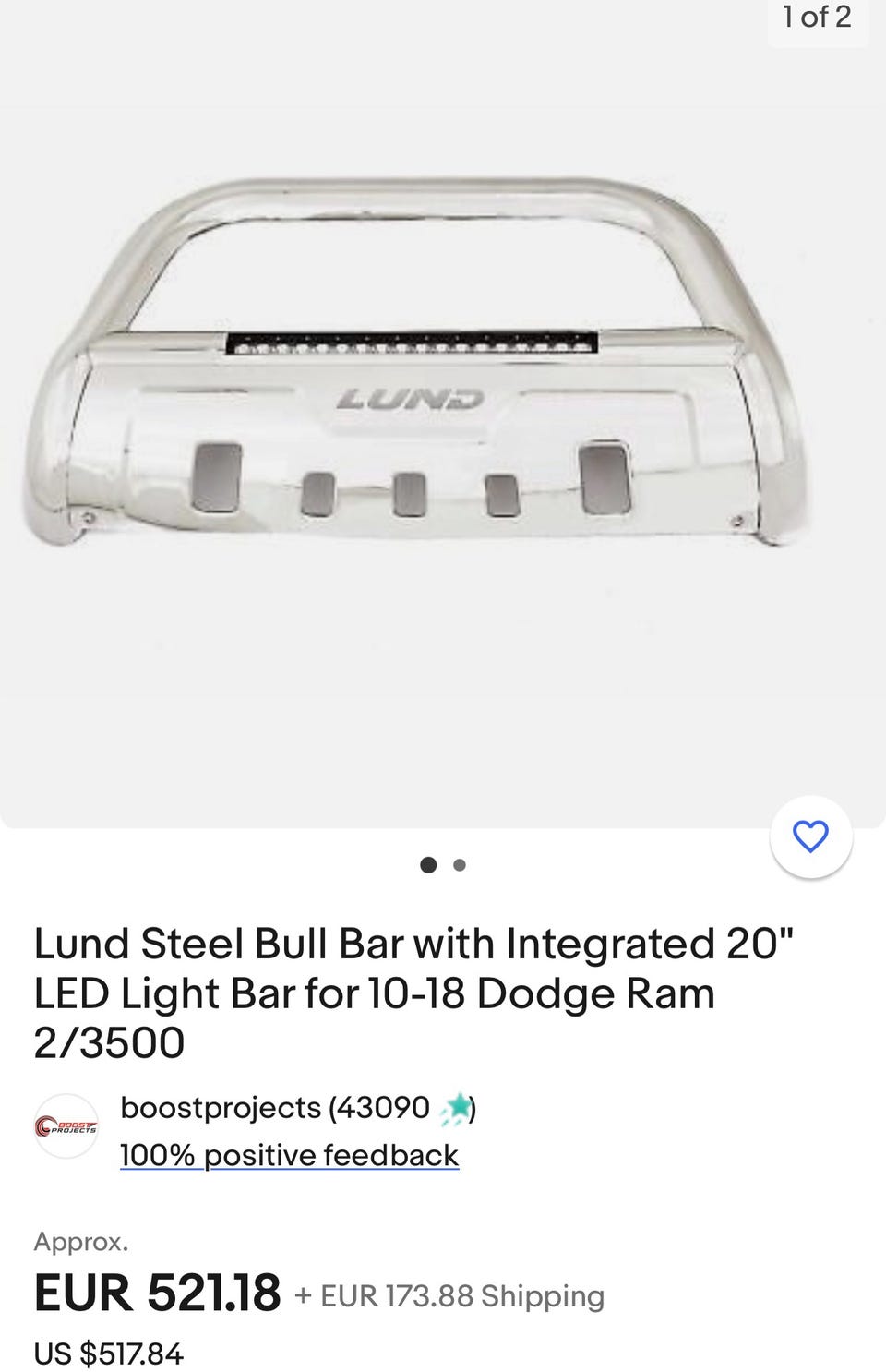Add item to watchlist with heart icon
This screenshot has height=1372, width=886.
(x=810, y=836)
